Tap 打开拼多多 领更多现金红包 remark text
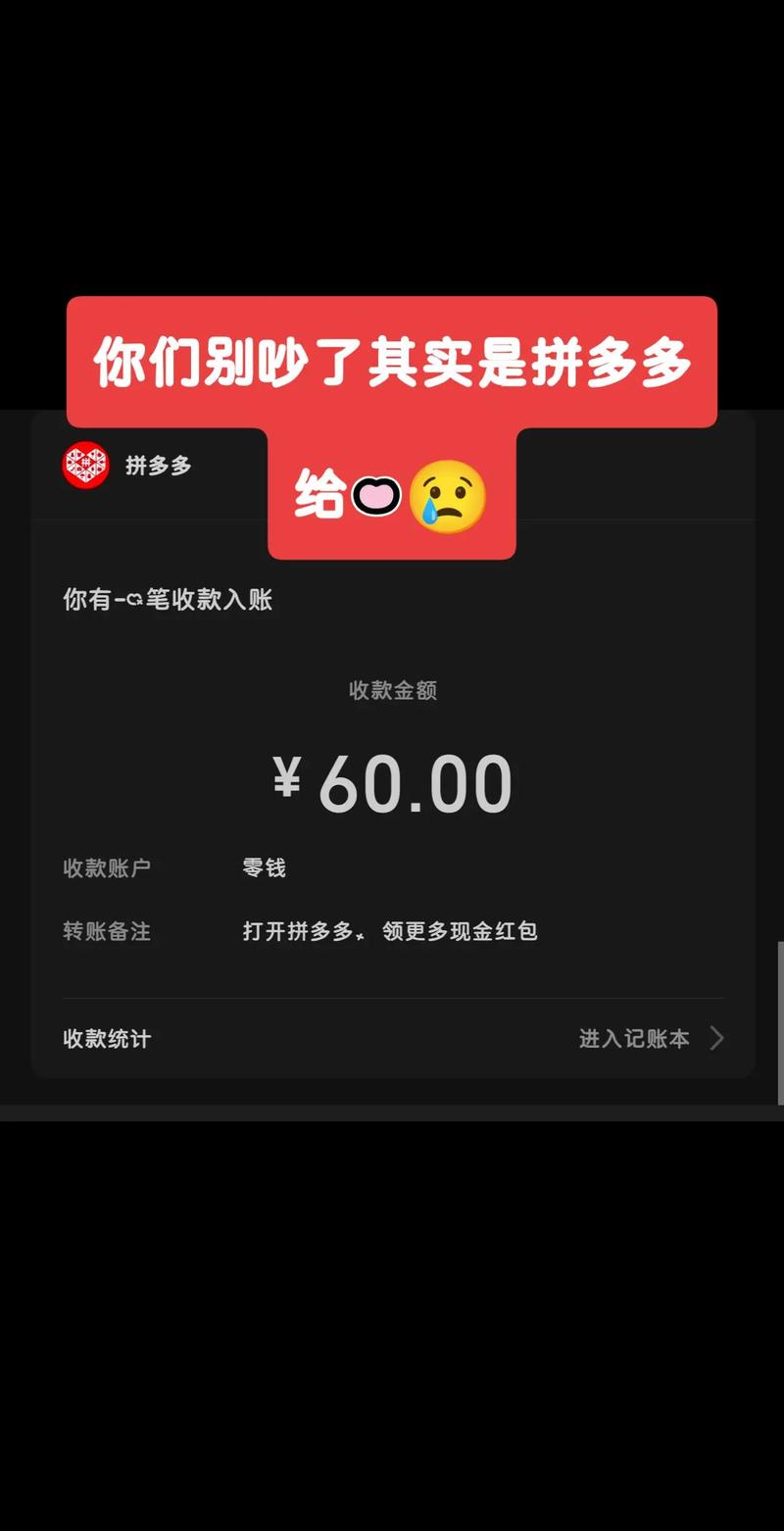Image resolution: width=784 pixels, height=1531 pixels. click(x=390, y=931)
